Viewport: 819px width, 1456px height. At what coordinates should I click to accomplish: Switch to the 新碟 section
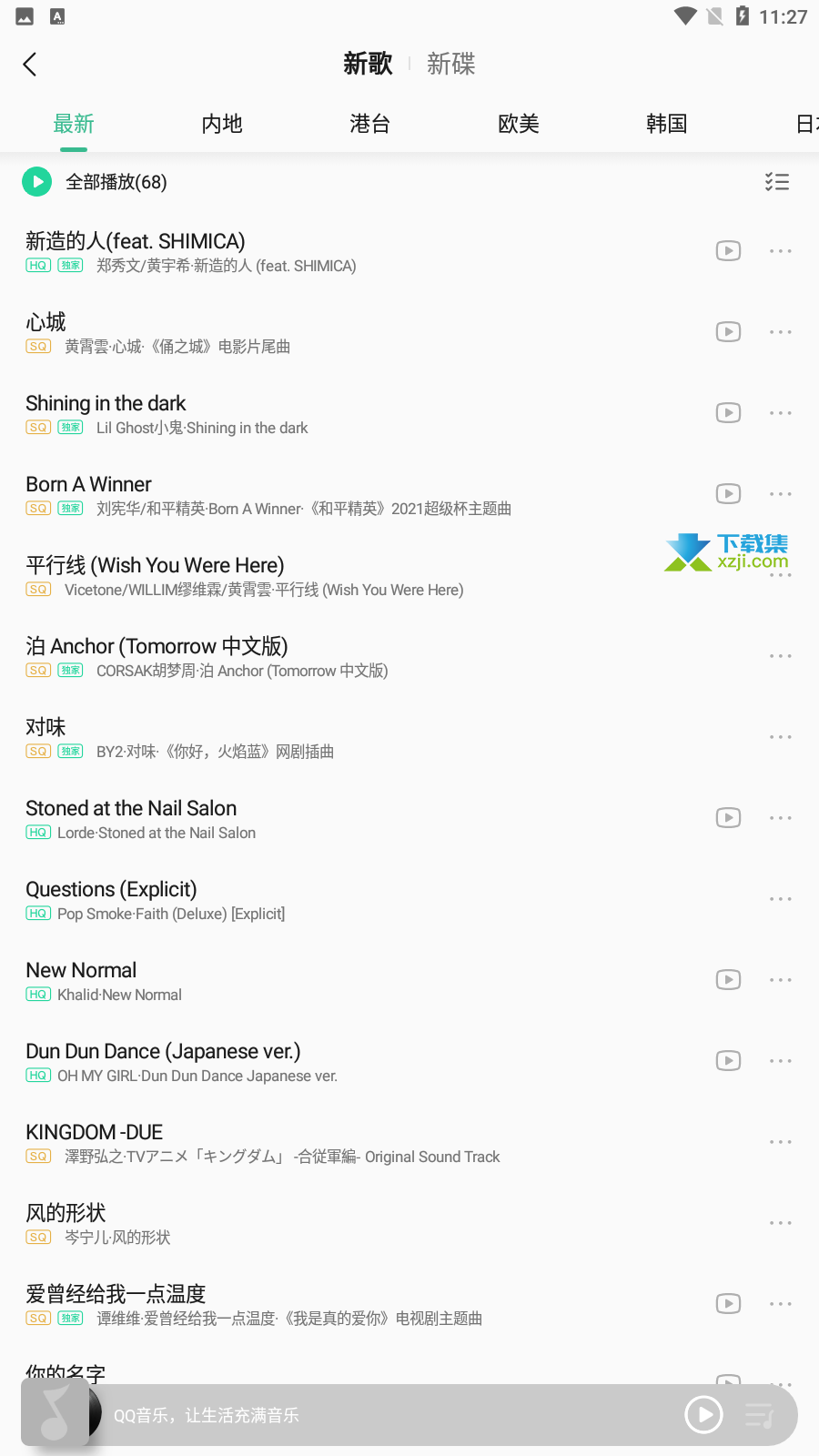click(x=451, y=64)
